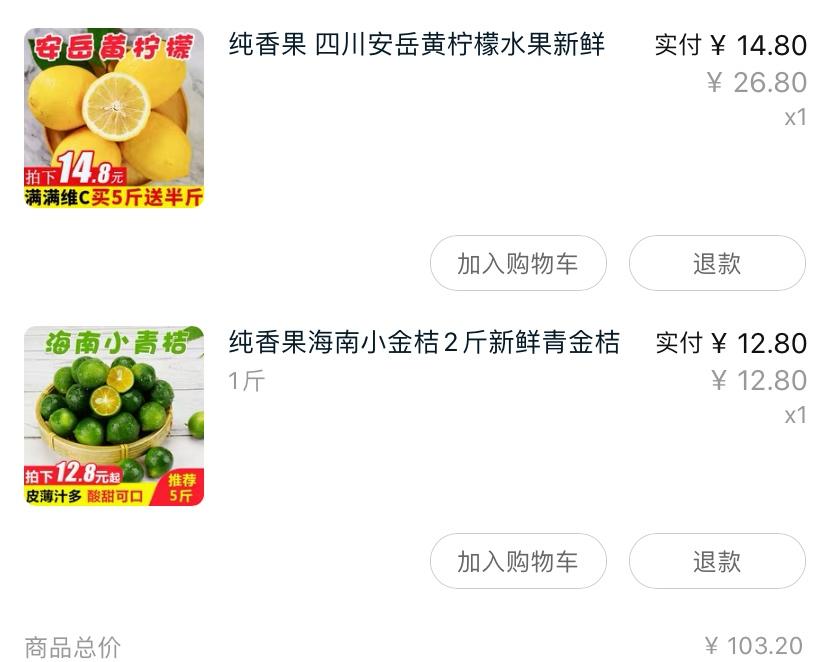Screen dimensions: 828x662
Task: Open the 安岳黄柠檬 product image
Action: click(114, 118)
